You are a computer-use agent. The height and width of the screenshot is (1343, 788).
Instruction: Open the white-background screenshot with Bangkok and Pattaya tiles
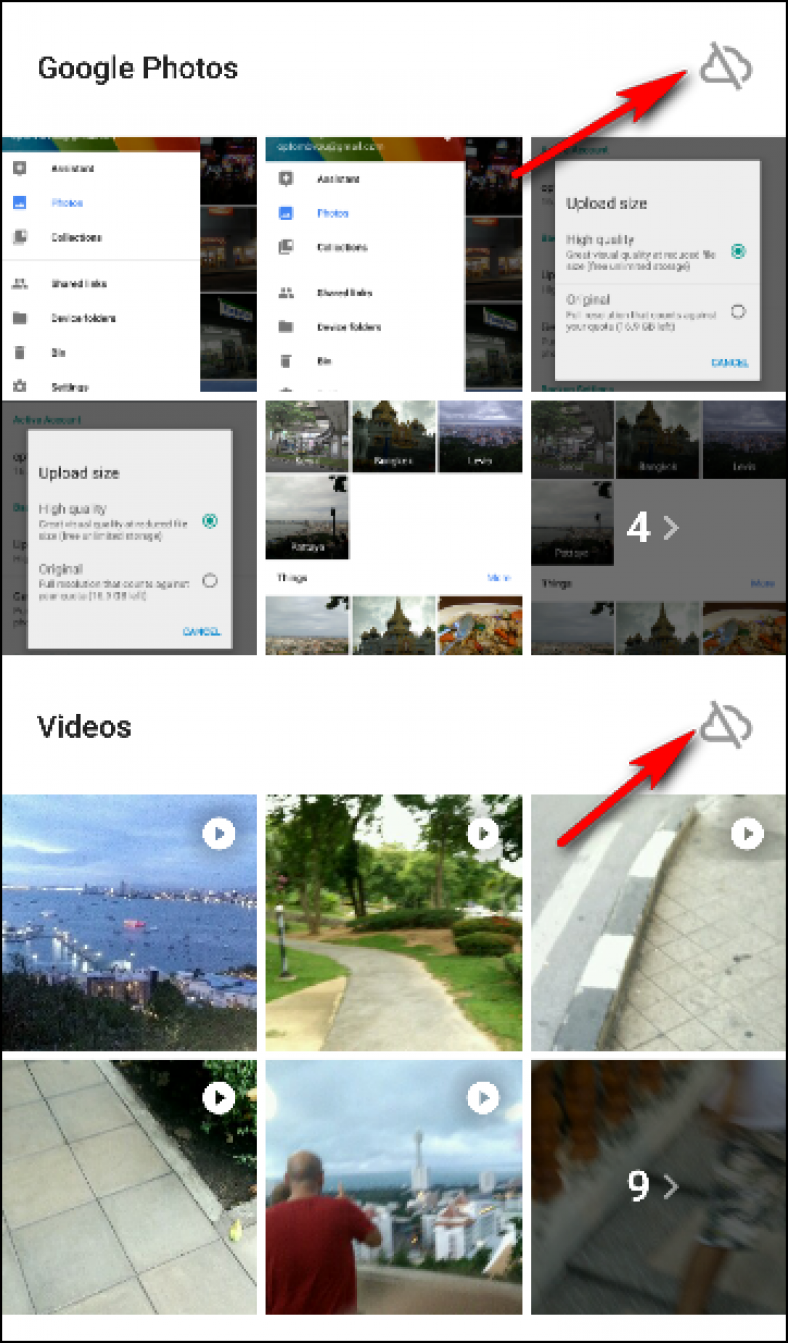(x=393, y=527)
